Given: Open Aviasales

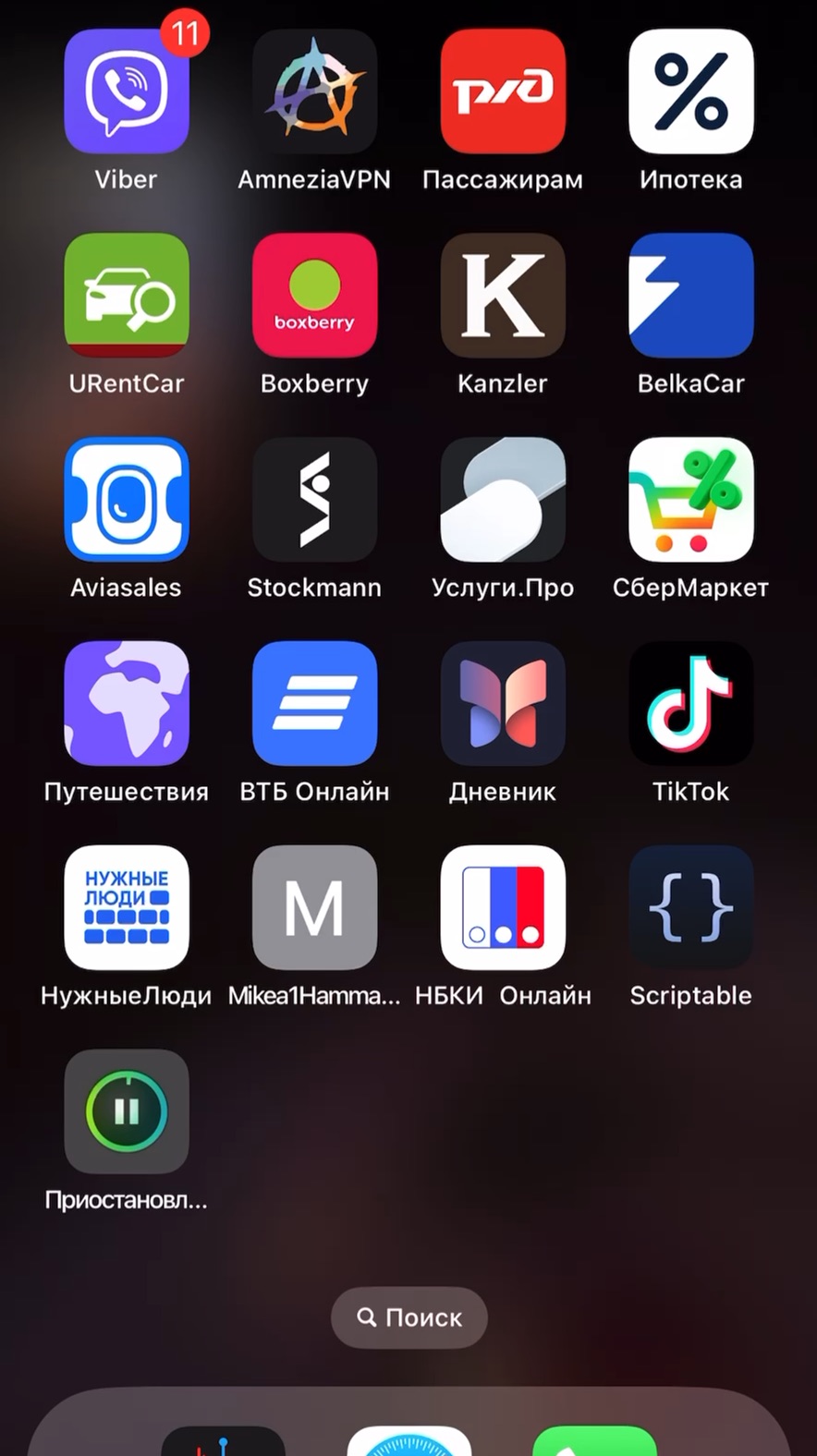Looking at the screenshot, I should (127, 500).
